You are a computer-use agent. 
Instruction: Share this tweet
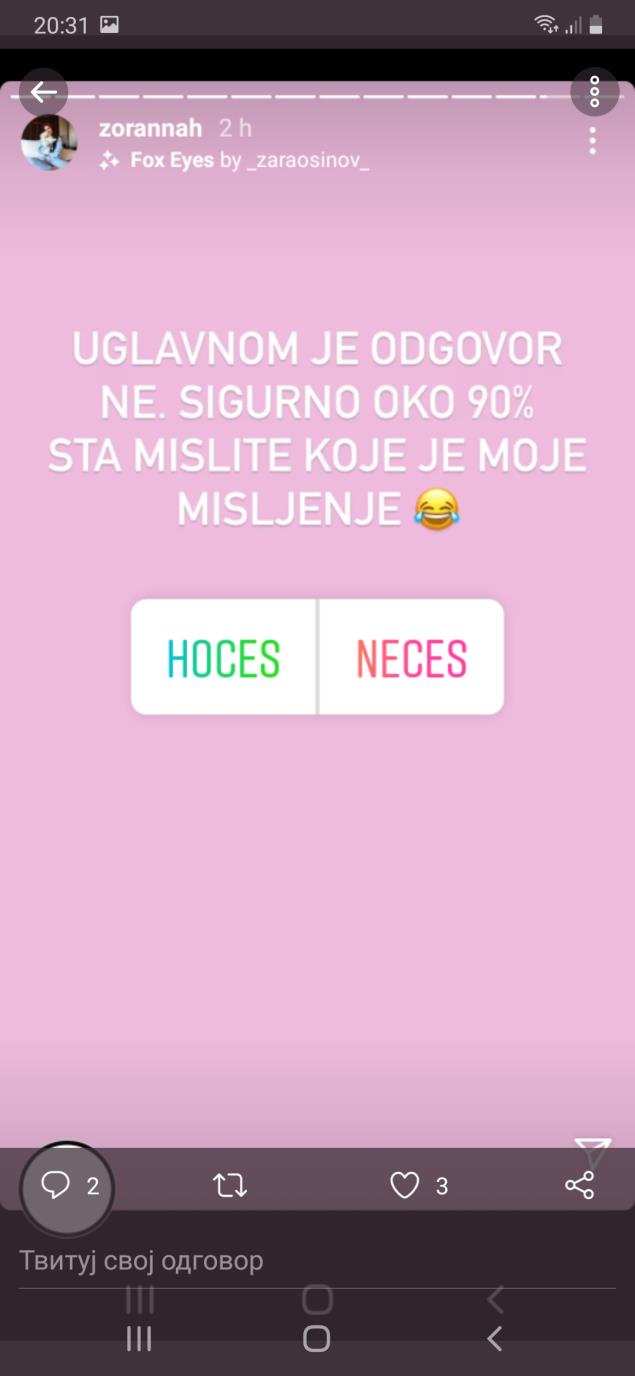tap(579, 1186)
